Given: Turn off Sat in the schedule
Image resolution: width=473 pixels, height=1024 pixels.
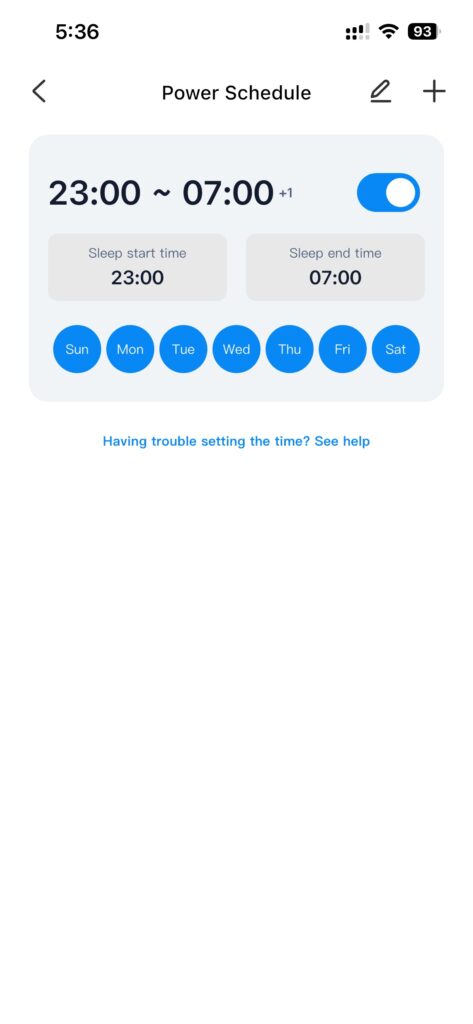Looking at the screenshot, I should (396, 349).
